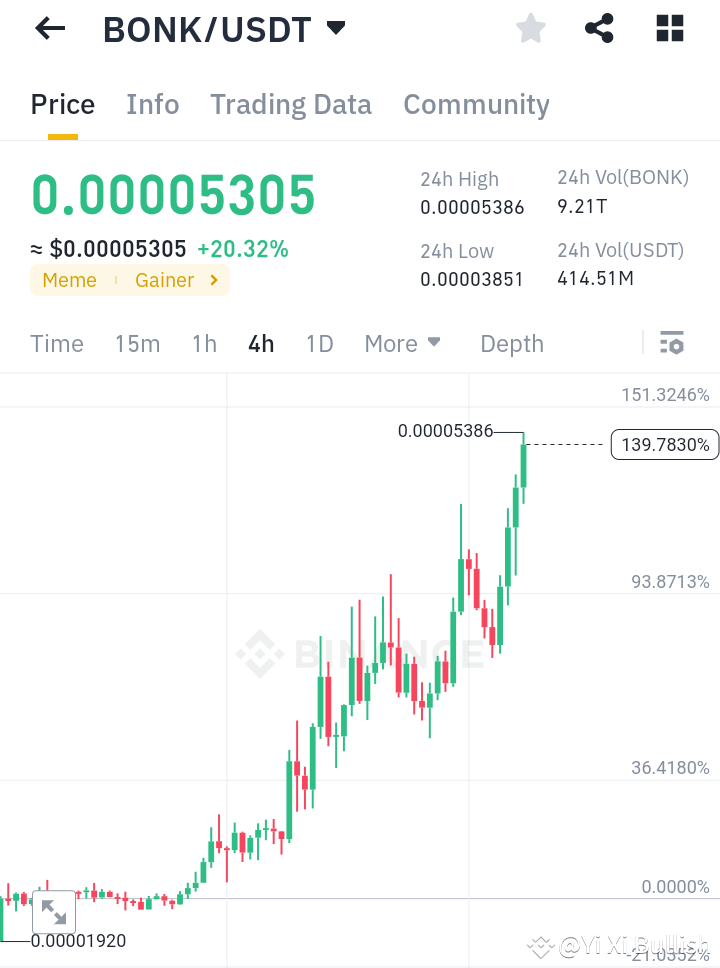The width and height of the screenshot is (720, 968).
Task: Open the Trading Data tab
Action: point(290,104)
